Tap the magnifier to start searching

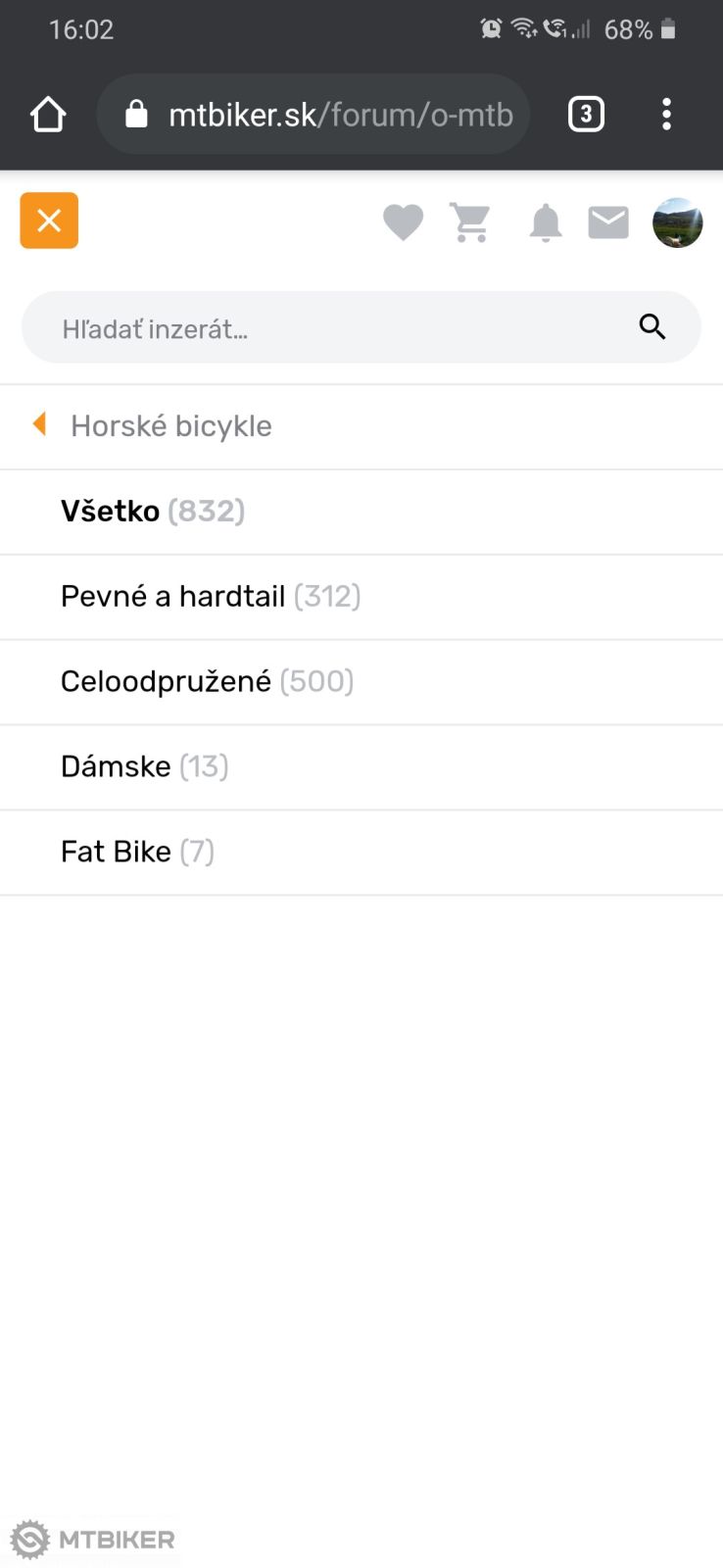[x=651, y=326]
